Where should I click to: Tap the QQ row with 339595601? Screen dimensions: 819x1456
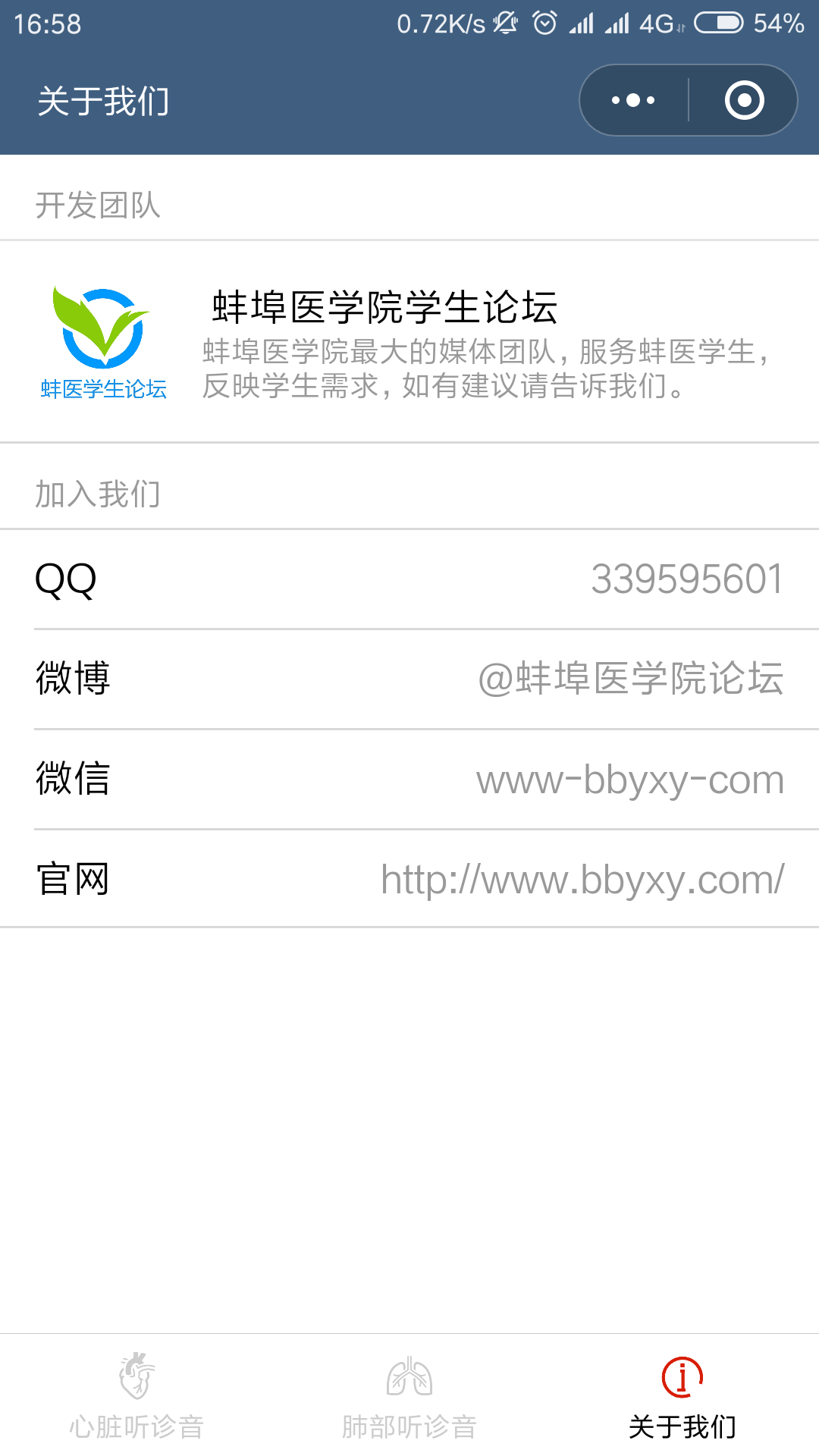click(x=409, y=579)
